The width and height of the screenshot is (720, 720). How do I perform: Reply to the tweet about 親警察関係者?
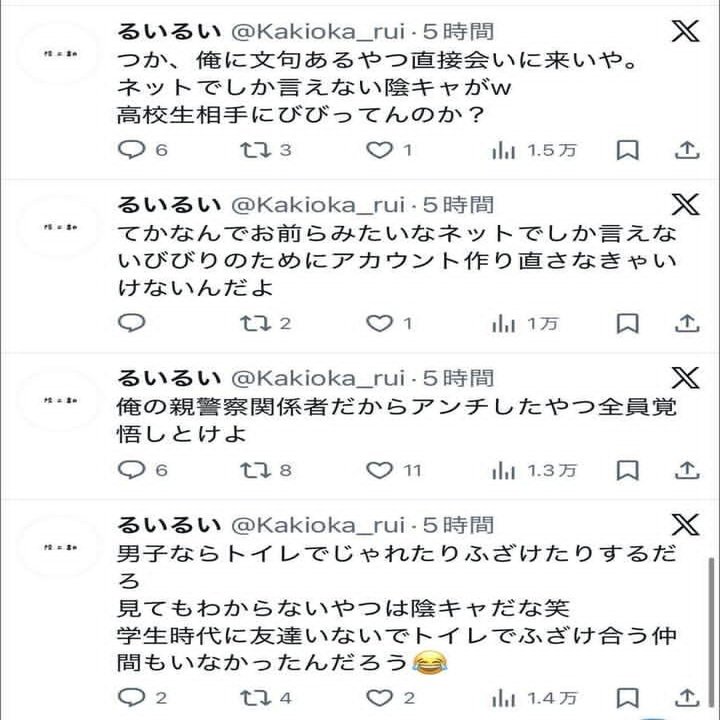click(133, 469)
